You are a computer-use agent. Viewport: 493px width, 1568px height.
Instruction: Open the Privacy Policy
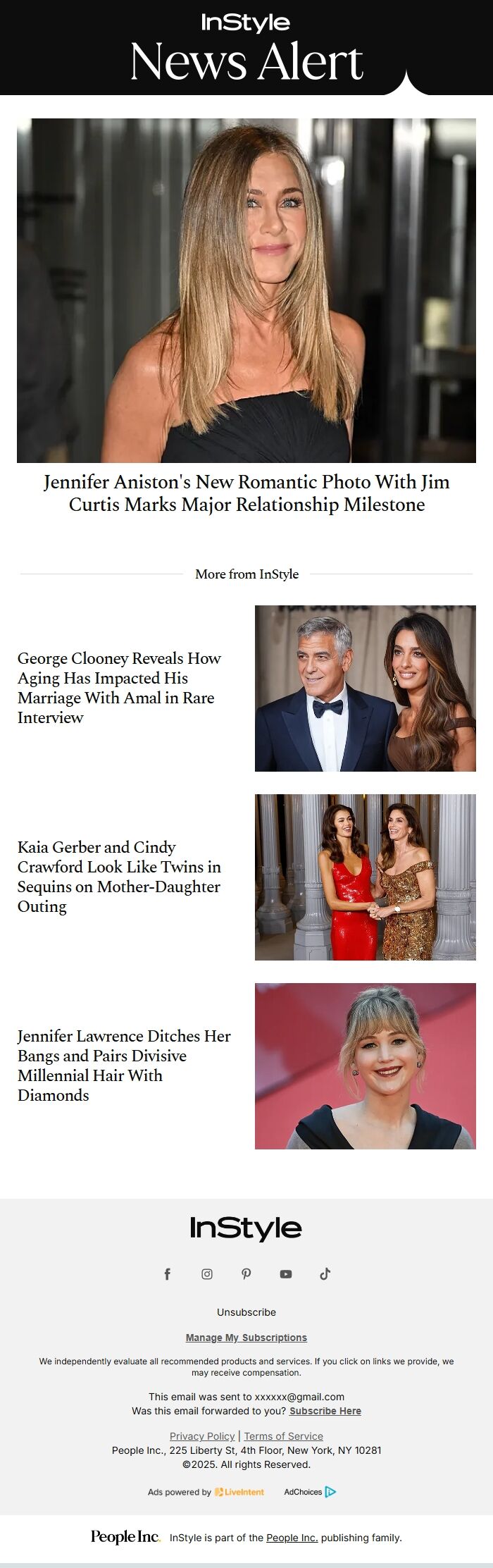[x=202, y=1436]
